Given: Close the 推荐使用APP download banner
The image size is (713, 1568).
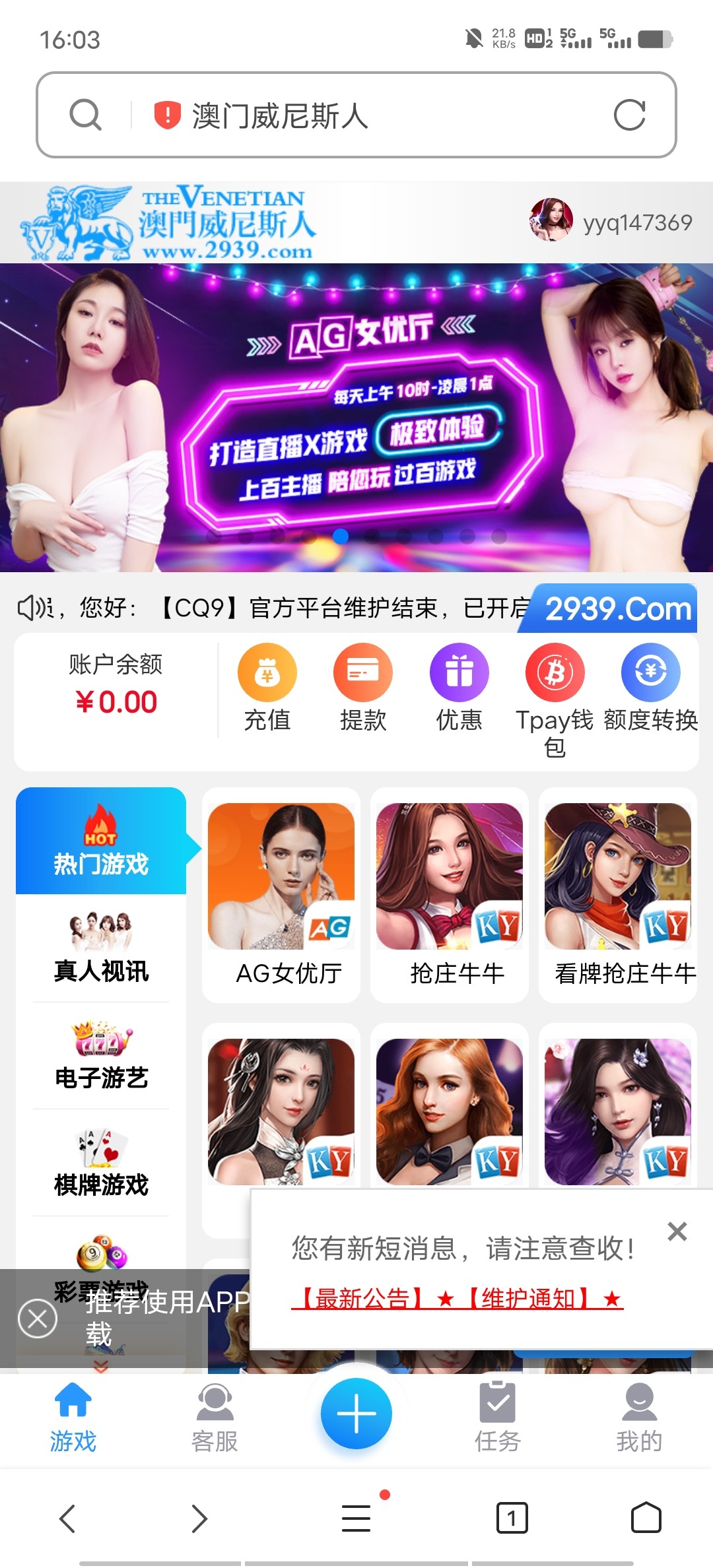Looking at the screenshot, I should coord(38,1319).
